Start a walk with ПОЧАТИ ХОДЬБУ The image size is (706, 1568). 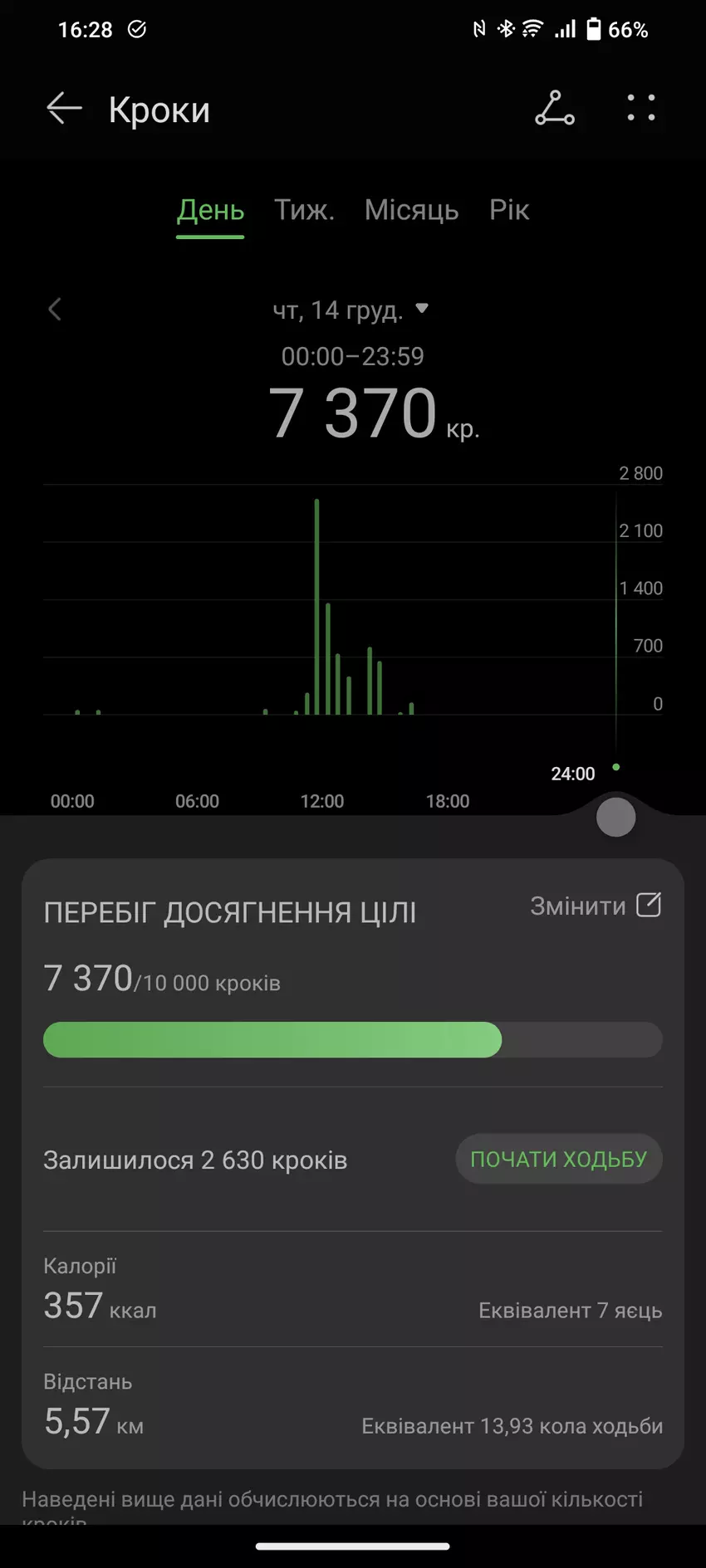pyautogui.click(x=558, y=1159)
